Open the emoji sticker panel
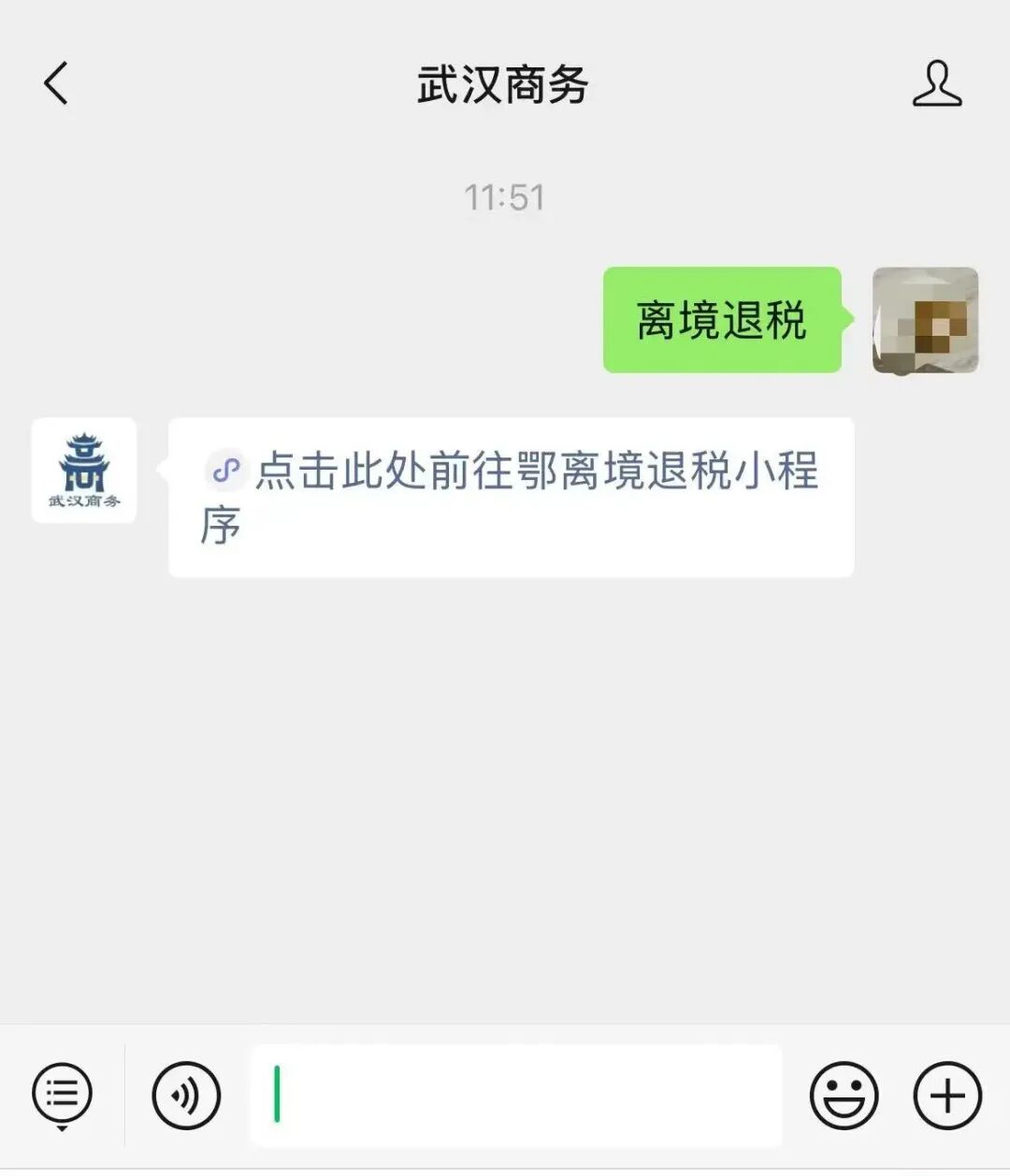The height and width of the screenshot is (1176, 1010). (844, 1095)
